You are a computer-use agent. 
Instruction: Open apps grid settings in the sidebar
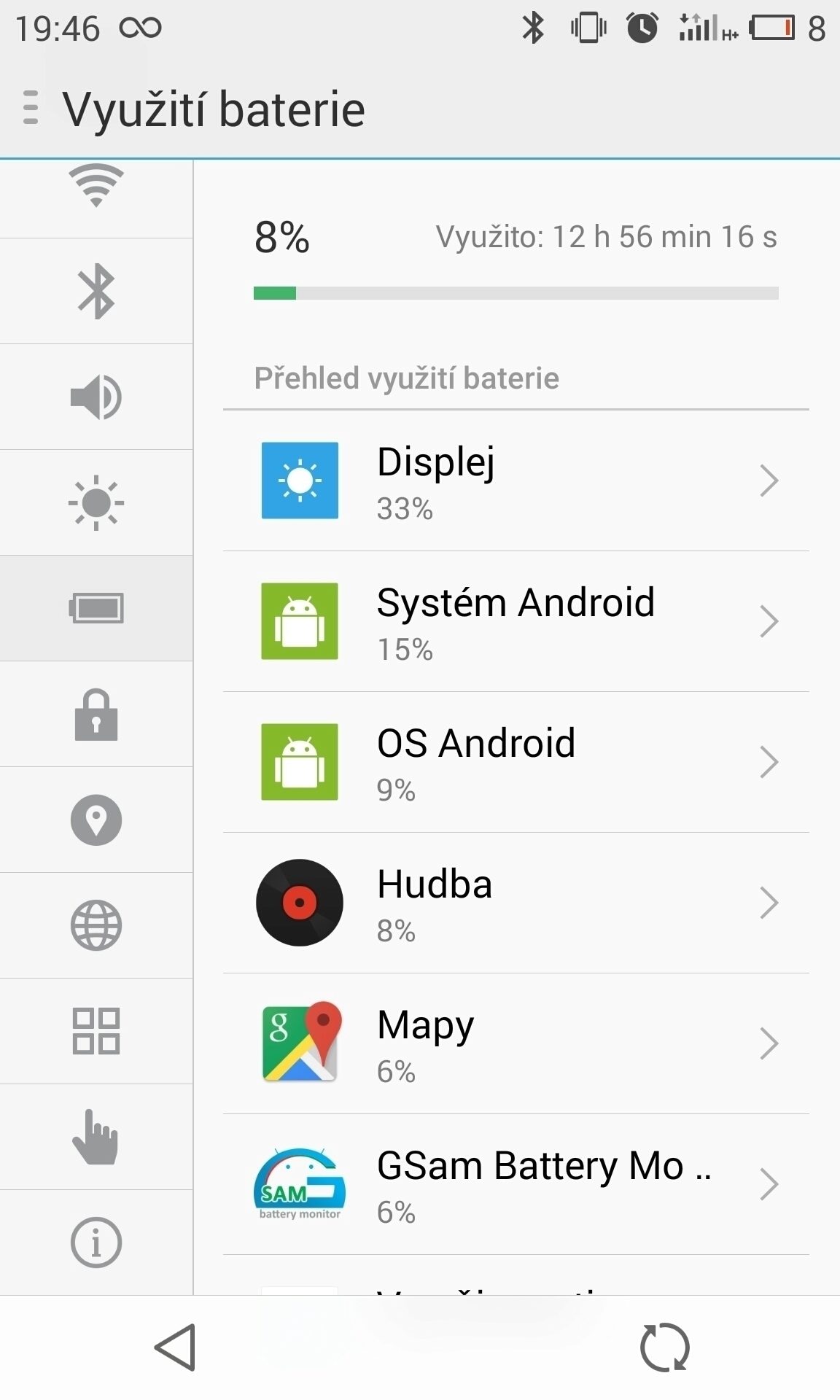[96, 1031]
